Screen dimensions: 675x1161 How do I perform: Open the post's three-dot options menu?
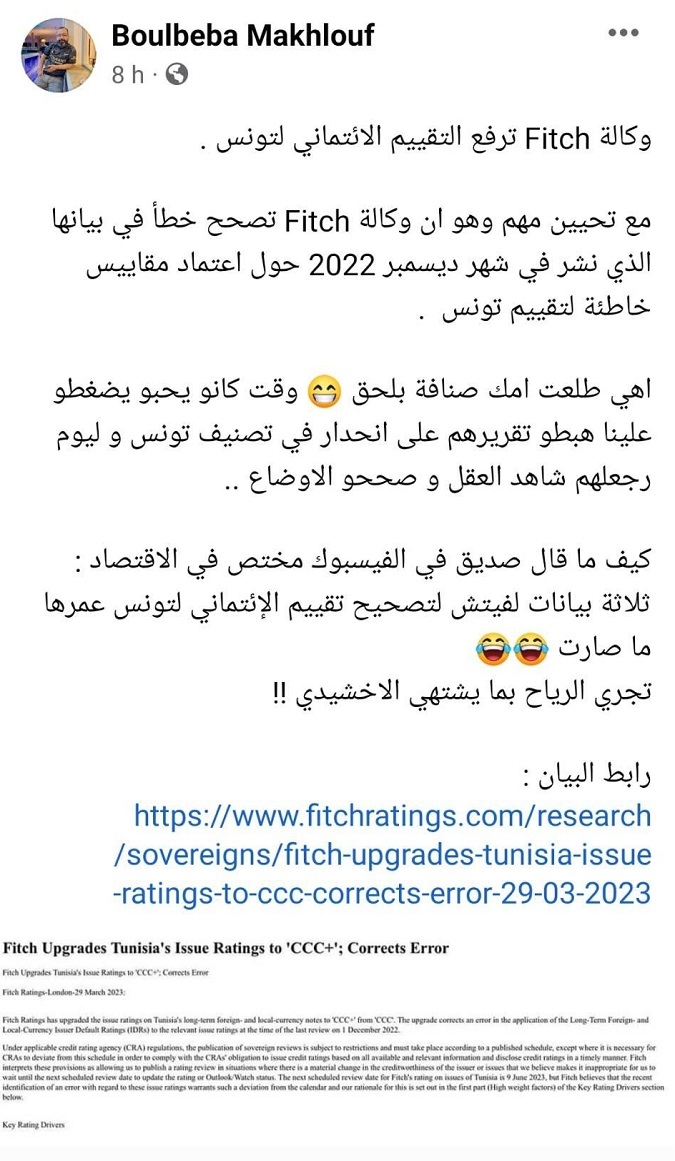click(x=622, y=33)
